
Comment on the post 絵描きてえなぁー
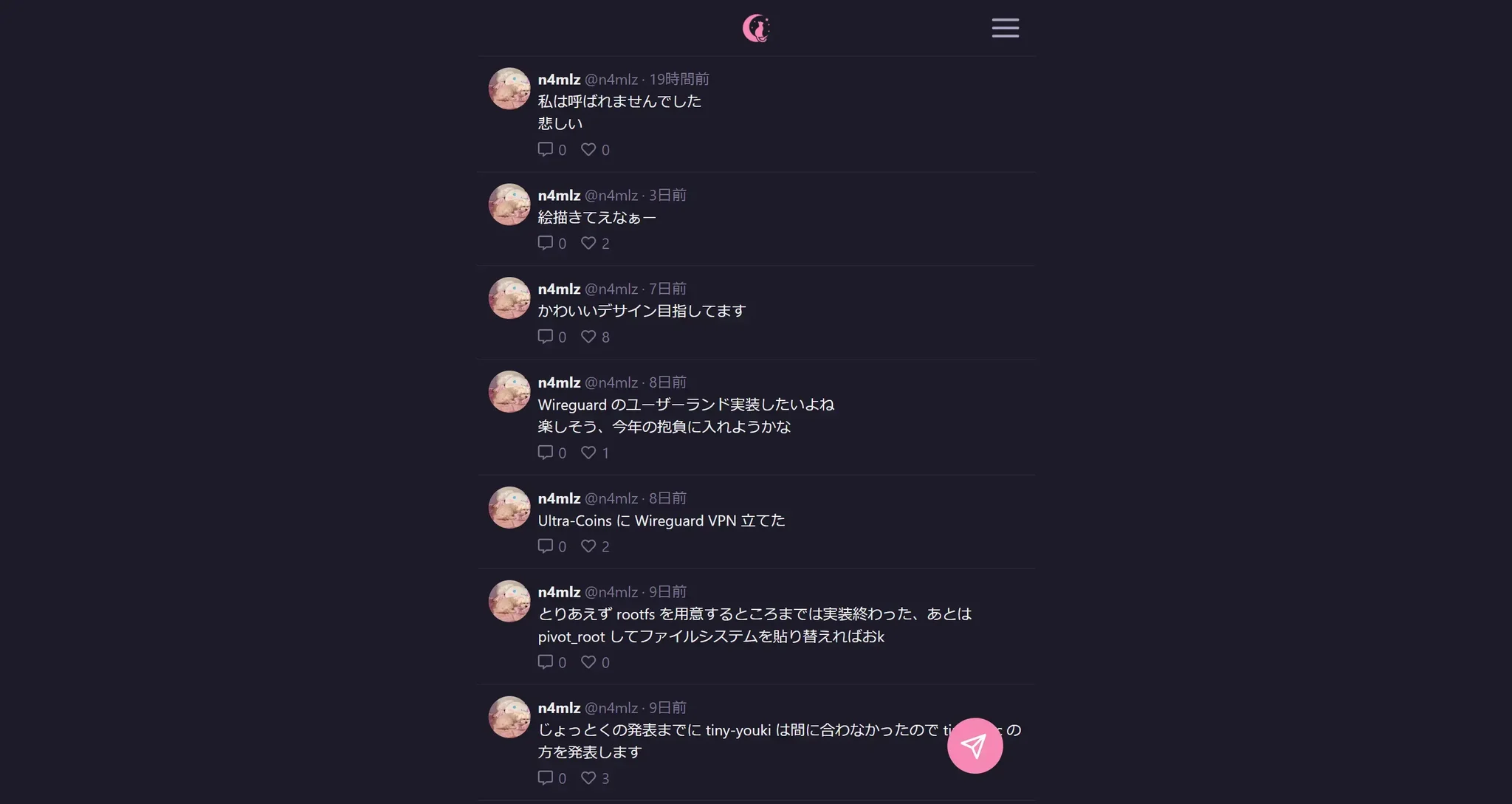click(546, 243)
